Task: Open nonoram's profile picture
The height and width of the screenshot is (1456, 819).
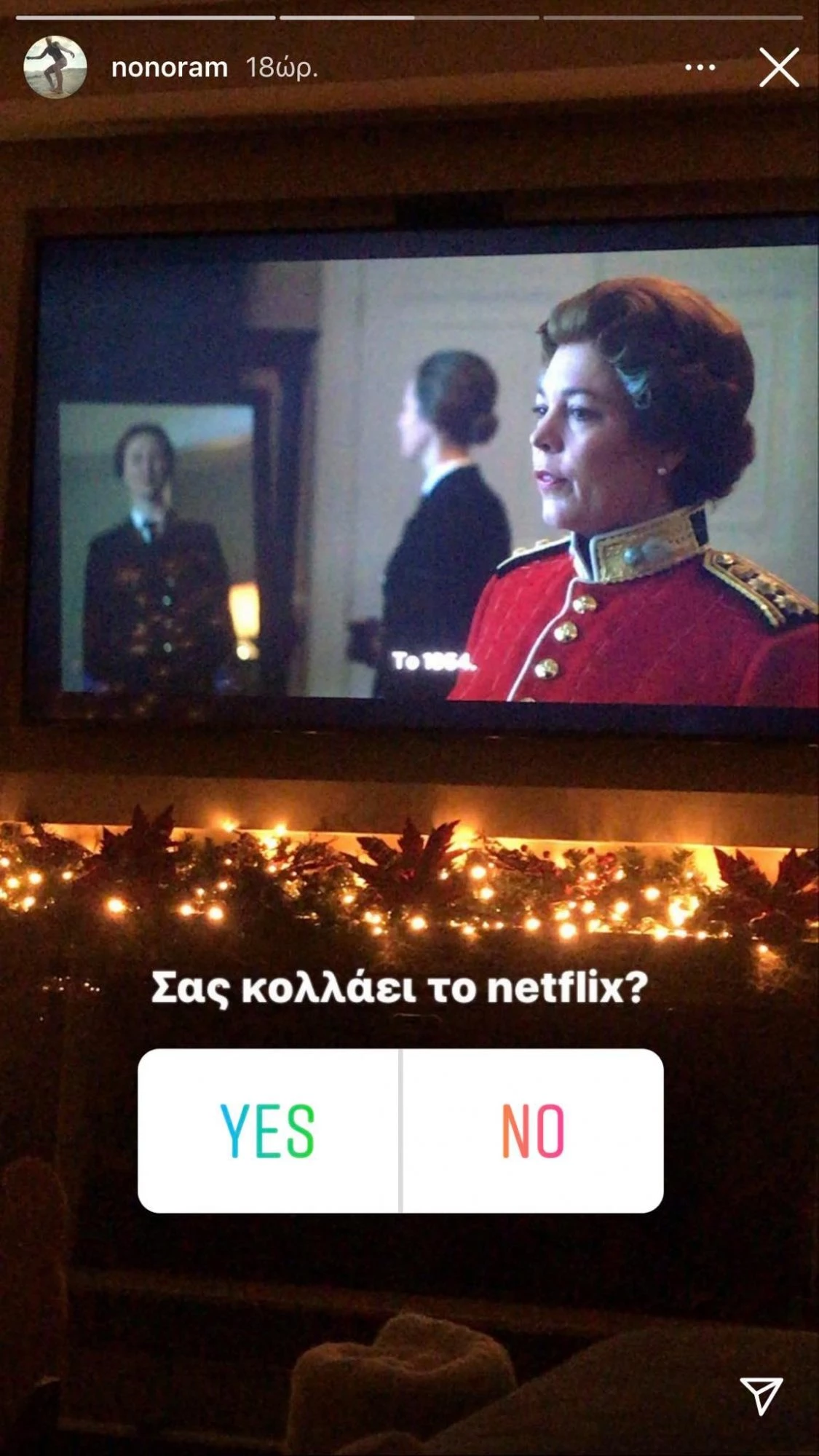Action: 55,67
